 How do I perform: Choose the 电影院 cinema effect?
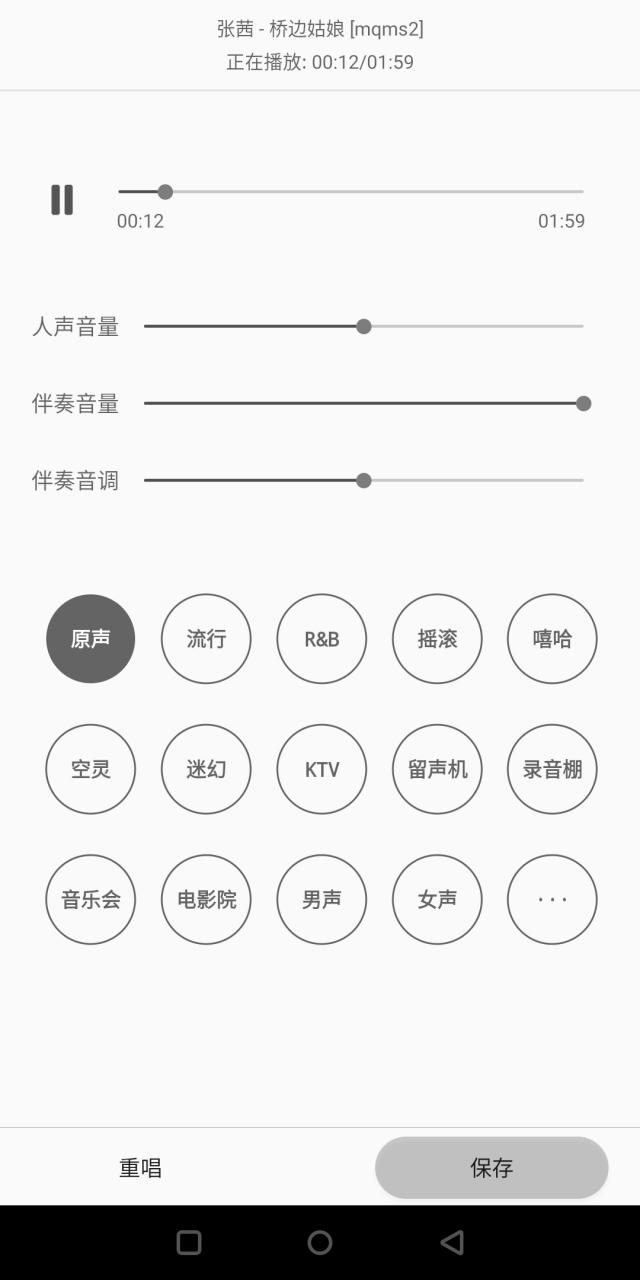point(206,899)
